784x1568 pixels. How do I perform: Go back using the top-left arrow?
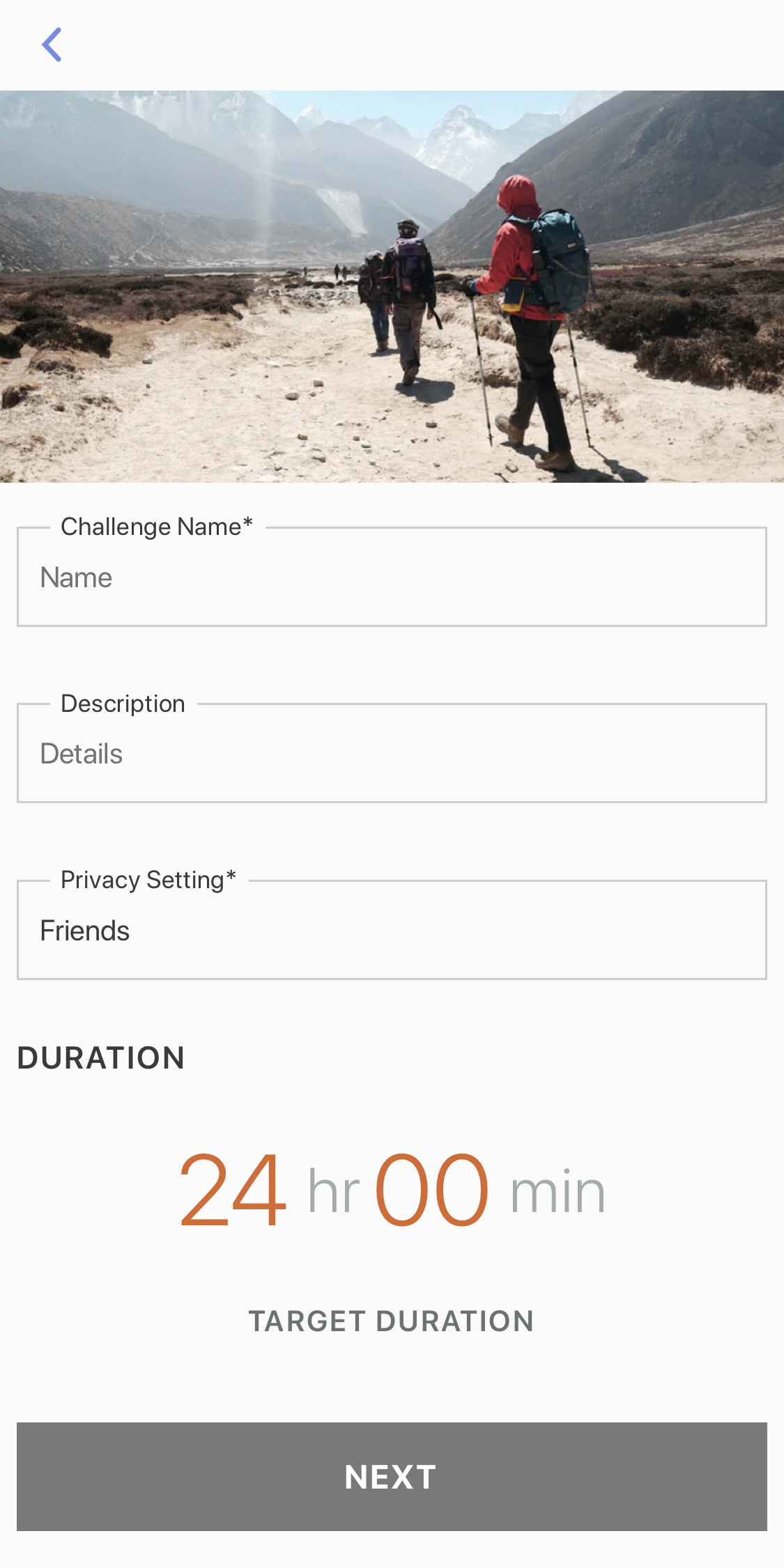point(52,45)
